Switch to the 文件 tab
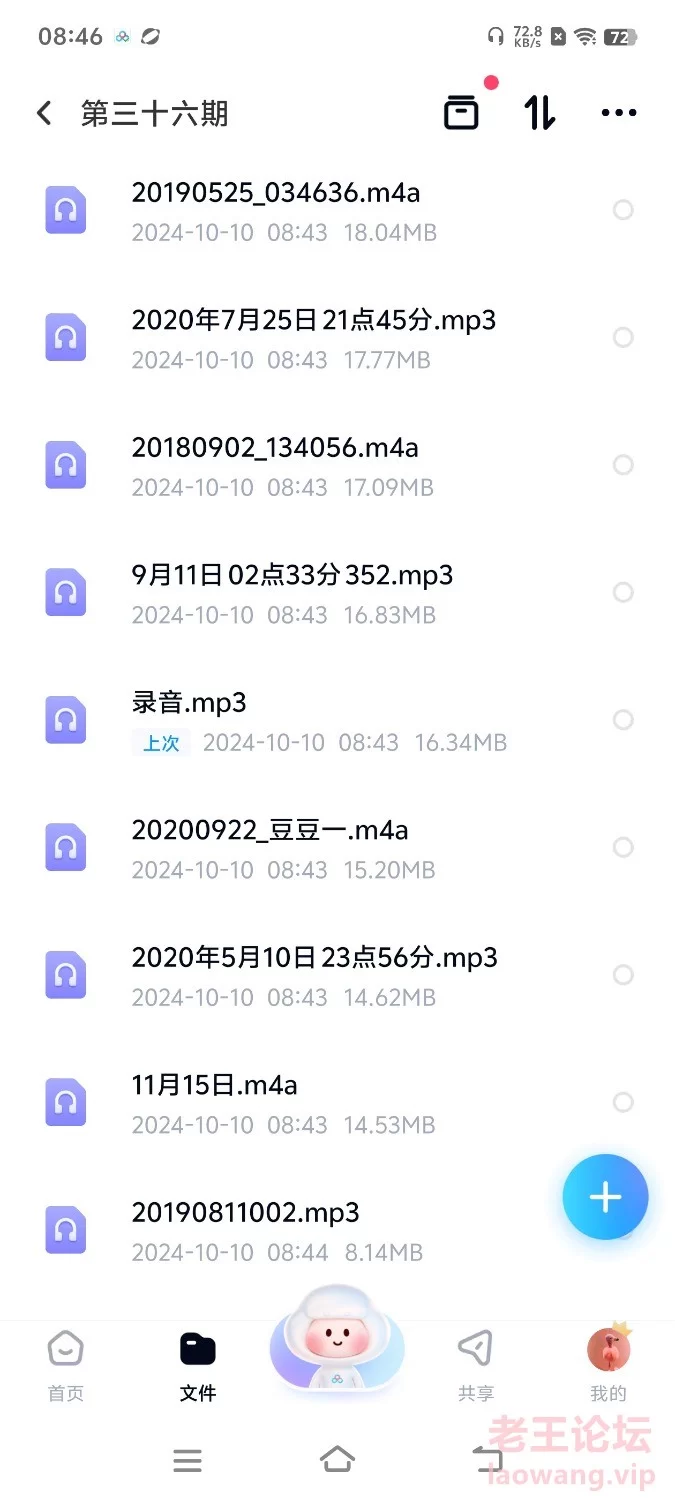 (198, 1367)
